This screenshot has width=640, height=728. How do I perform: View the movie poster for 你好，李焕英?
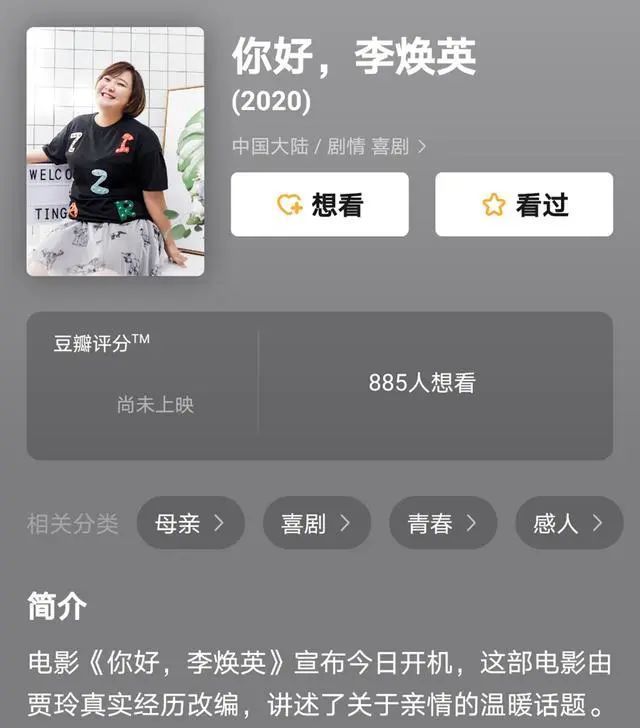click(x=115, y=151)
